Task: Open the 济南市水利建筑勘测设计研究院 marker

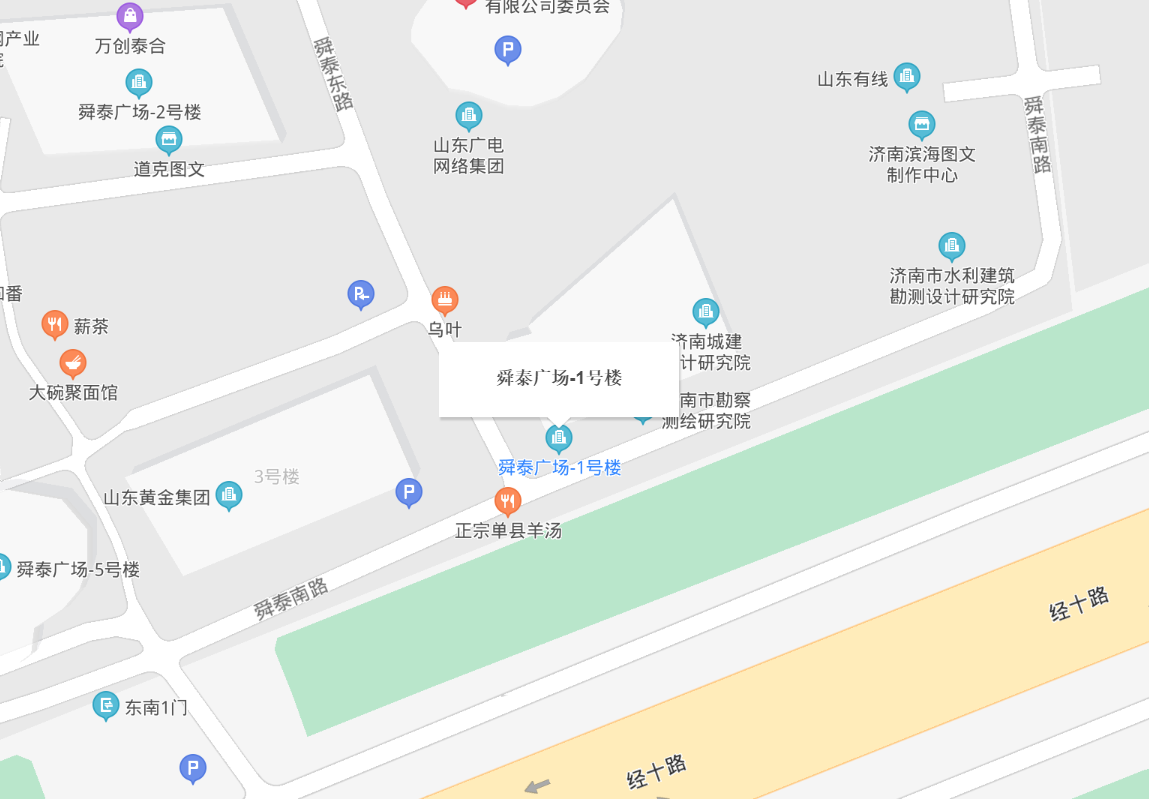Action: point(952,246)
